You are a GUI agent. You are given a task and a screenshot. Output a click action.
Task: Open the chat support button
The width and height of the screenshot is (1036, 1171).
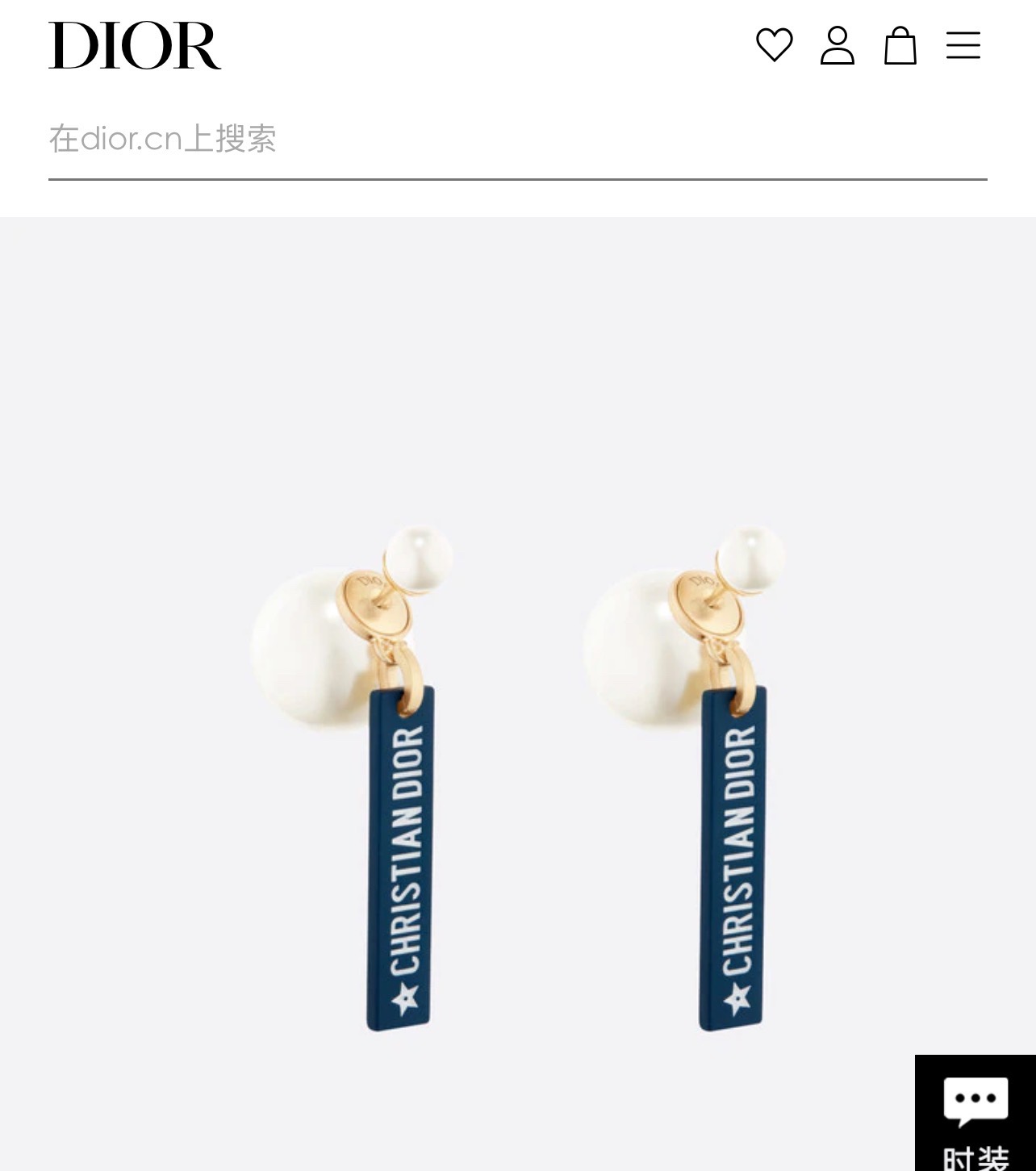tap(975, 1114)
